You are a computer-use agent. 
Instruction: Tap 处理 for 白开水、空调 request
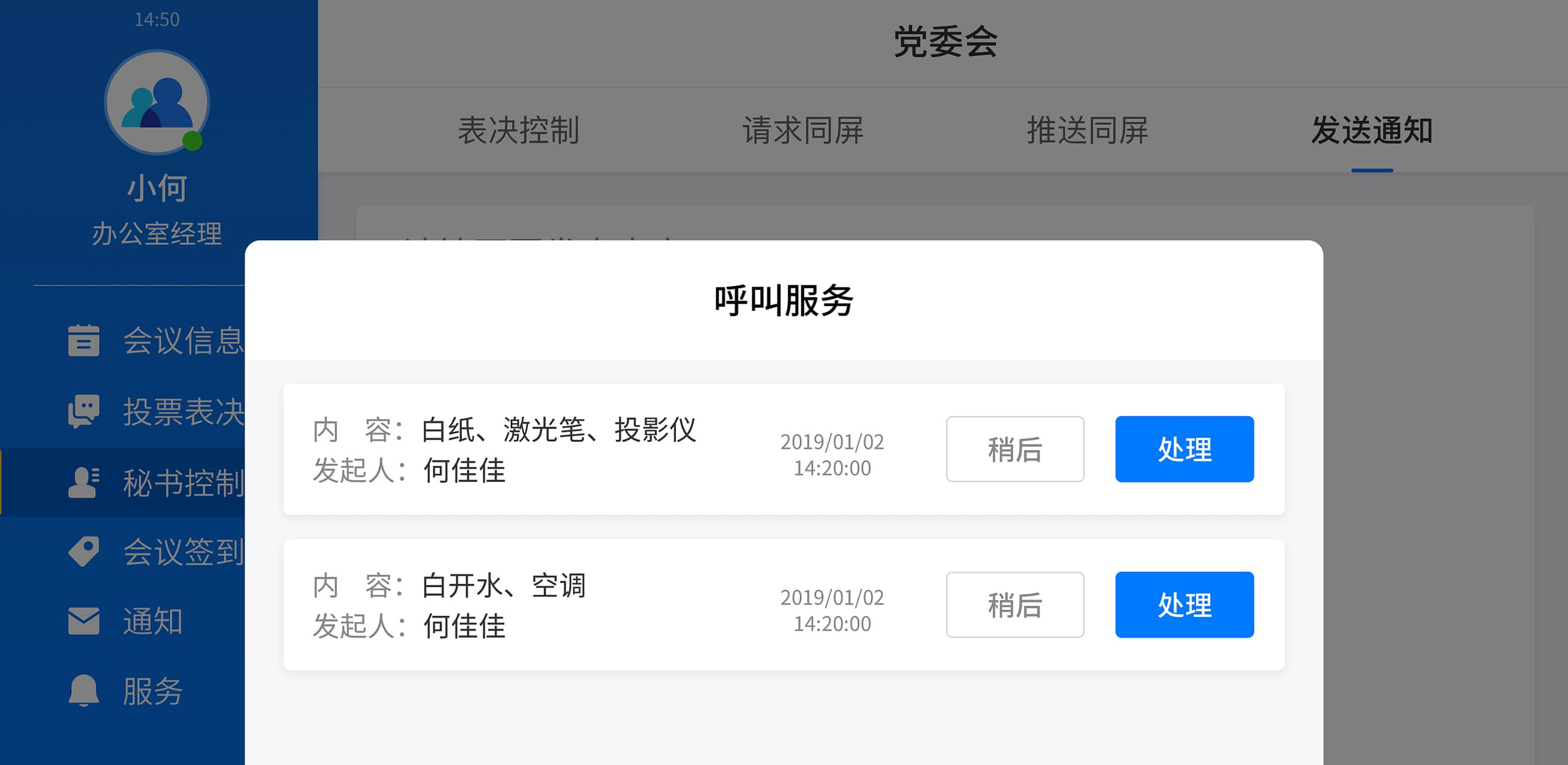click(1184, 604)
